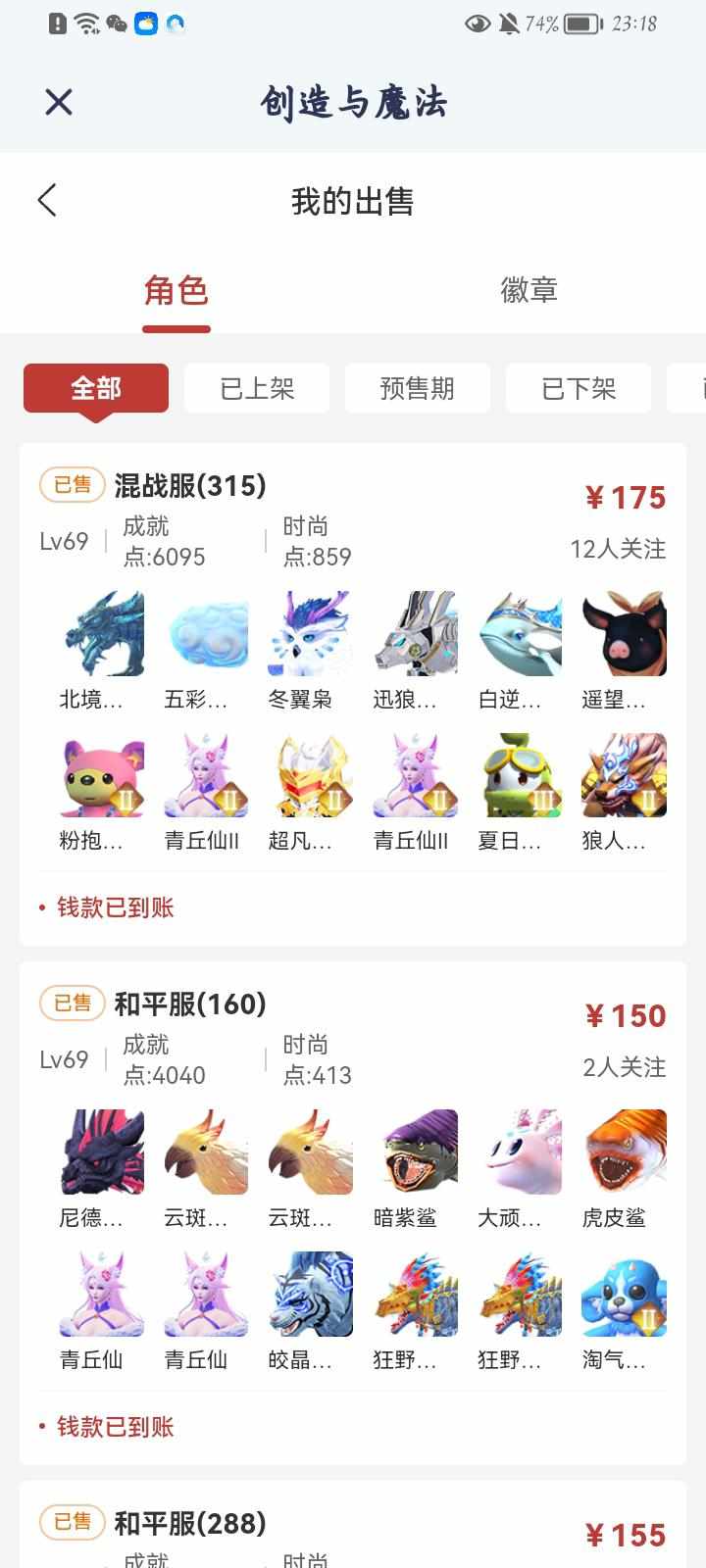Go back from 我的出售

[47, 200]
